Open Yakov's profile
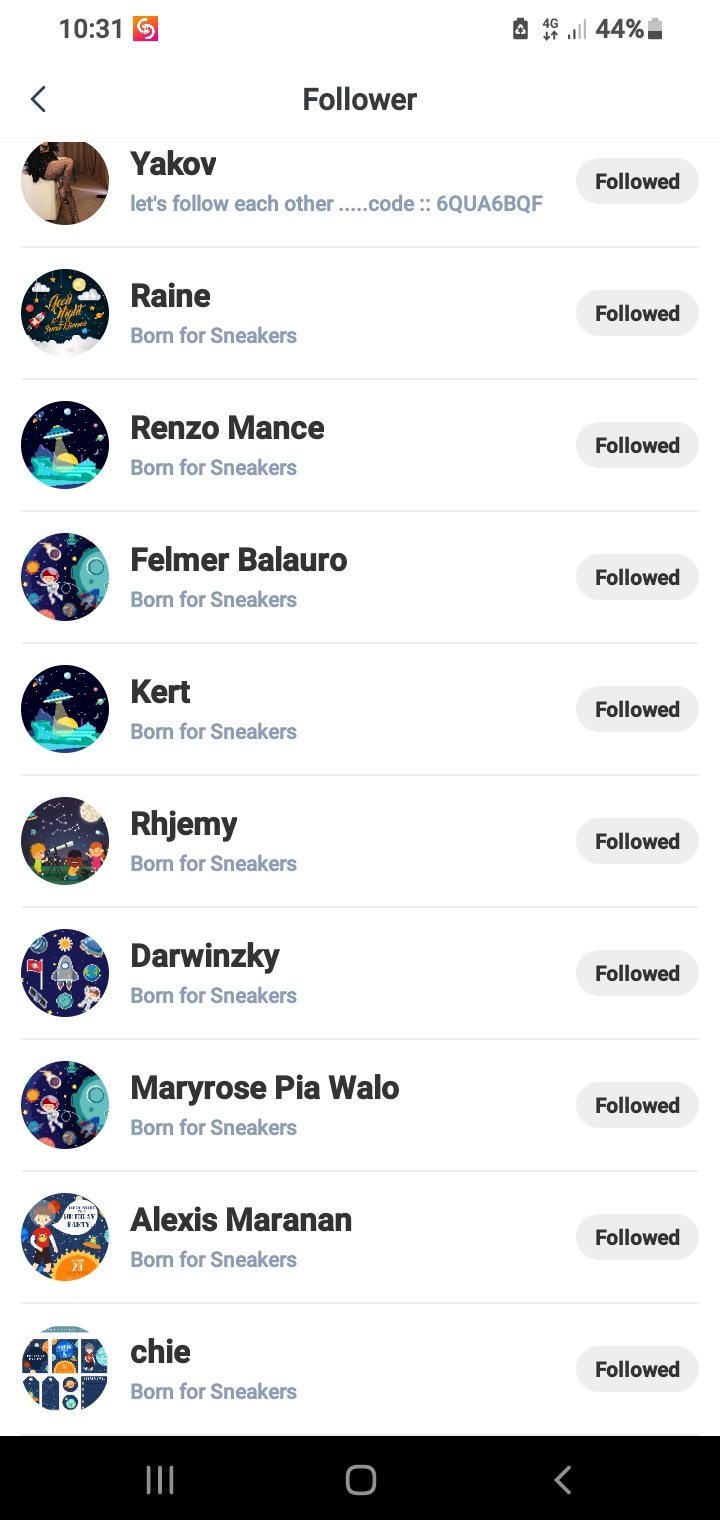This screenshot has width=720, height=1520. coord(173,165)
